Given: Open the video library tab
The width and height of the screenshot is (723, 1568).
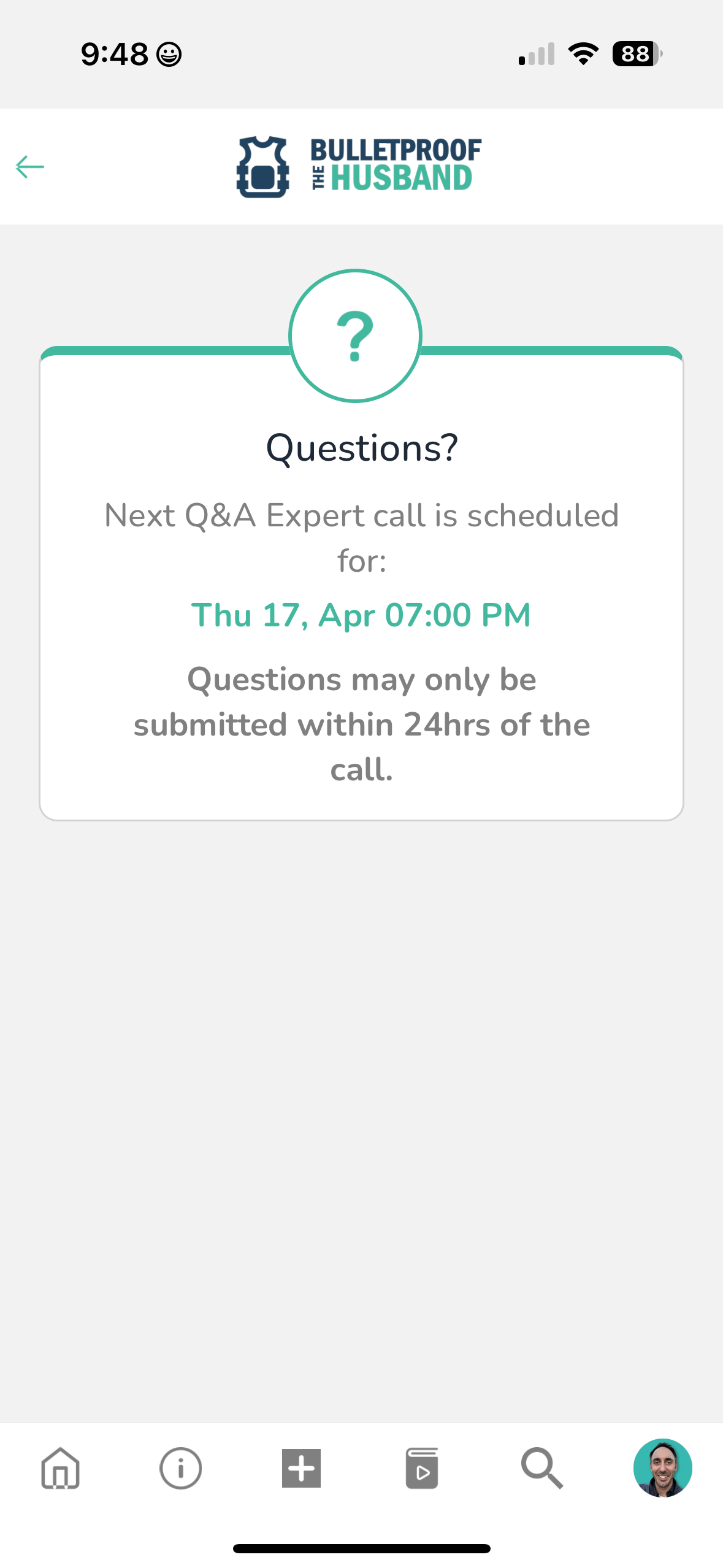Looking at the screenshot, I should (x=422, y=1468).
